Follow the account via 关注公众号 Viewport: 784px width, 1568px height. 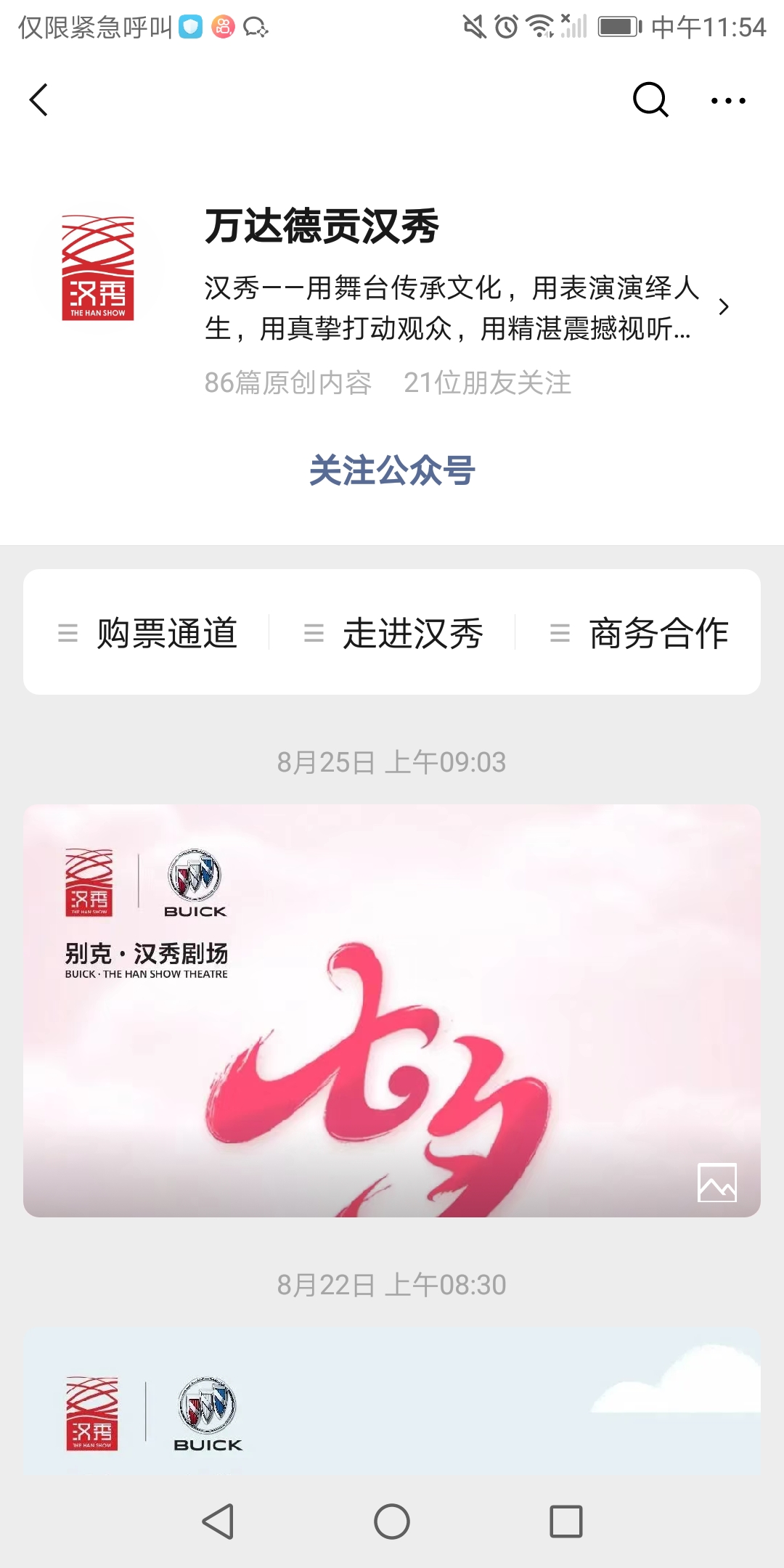tap(392, 470)
